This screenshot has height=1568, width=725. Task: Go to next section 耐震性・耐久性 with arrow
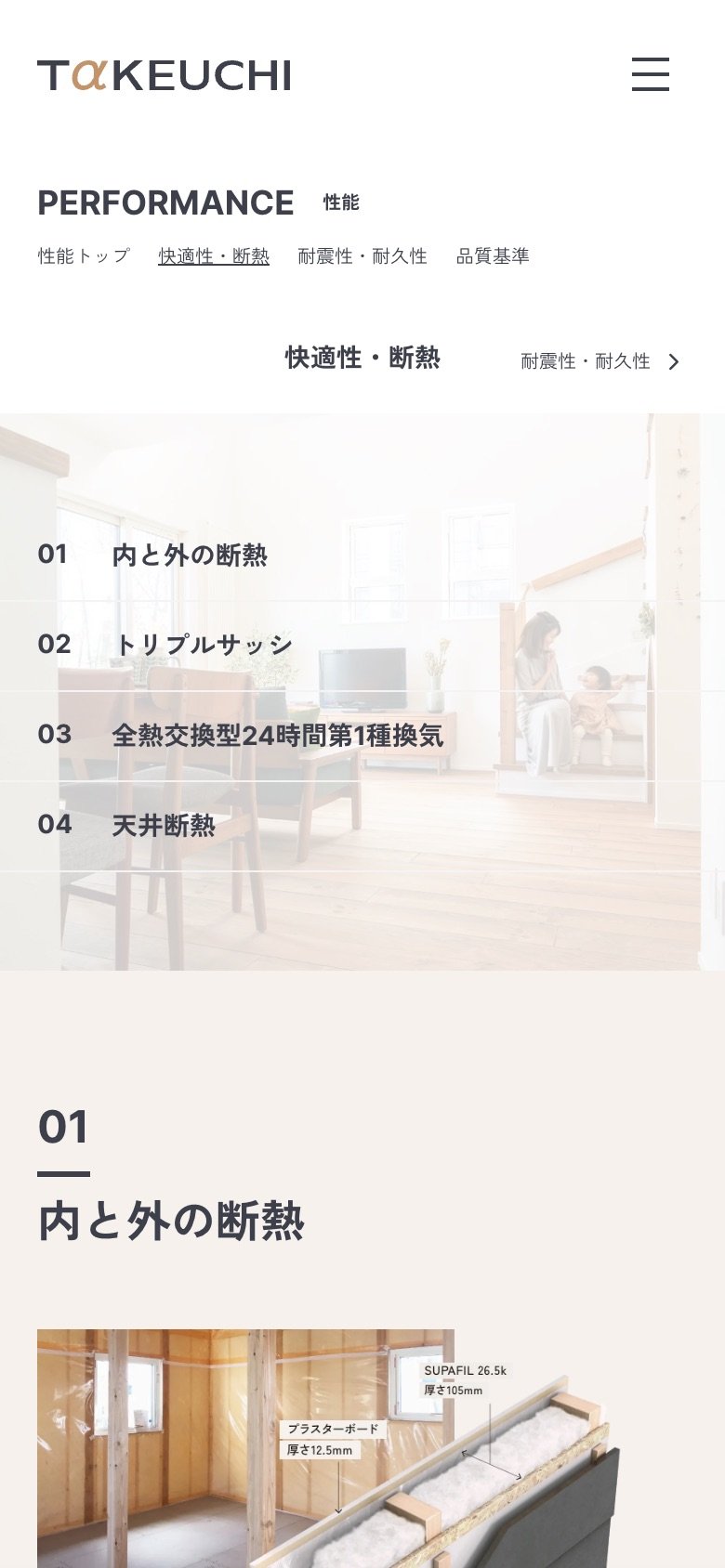[600, 361]
